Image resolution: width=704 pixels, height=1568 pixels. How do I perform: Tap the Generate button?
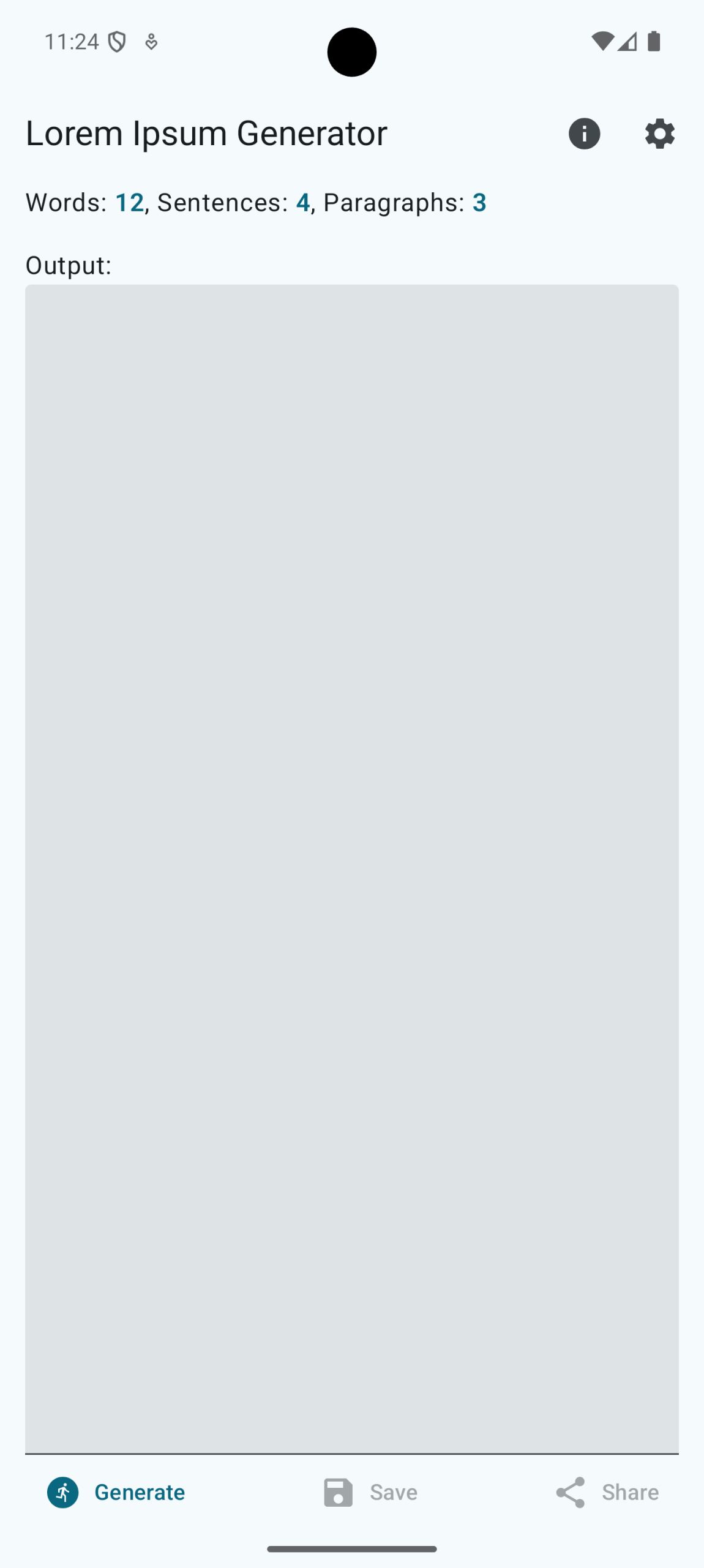pos(116,1492)
